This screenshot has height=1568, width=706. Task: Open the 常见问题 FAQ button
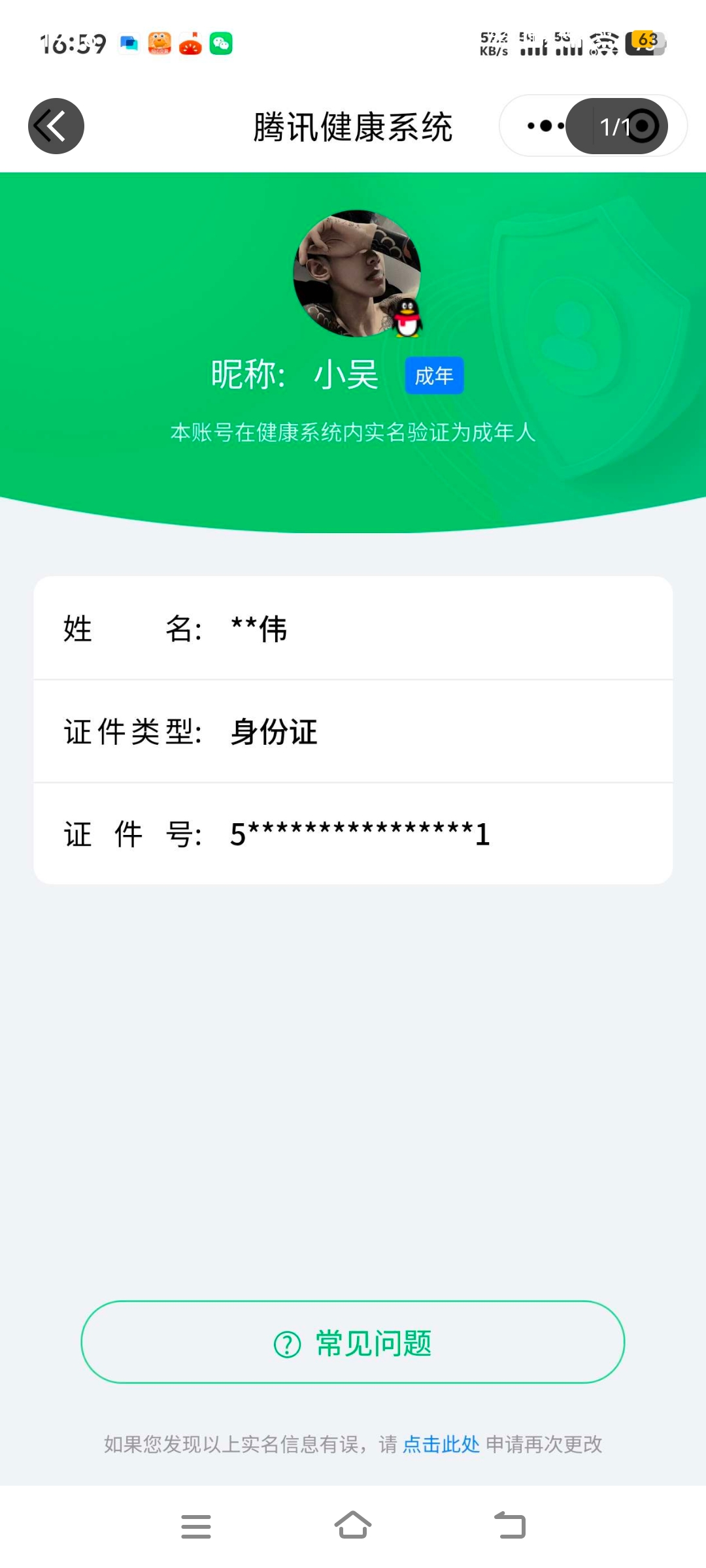pos(353,1343)
